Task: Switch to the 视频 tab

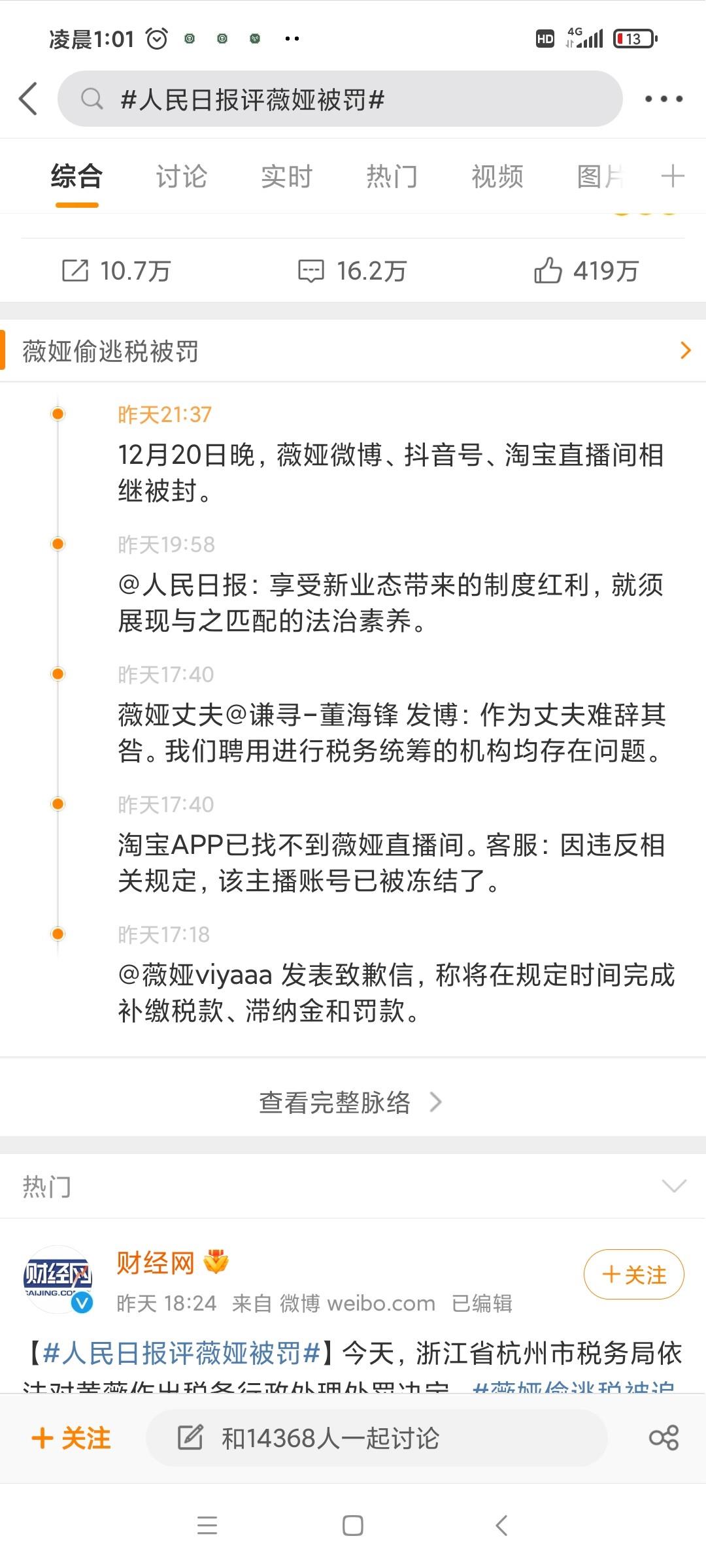Action: 497,176
